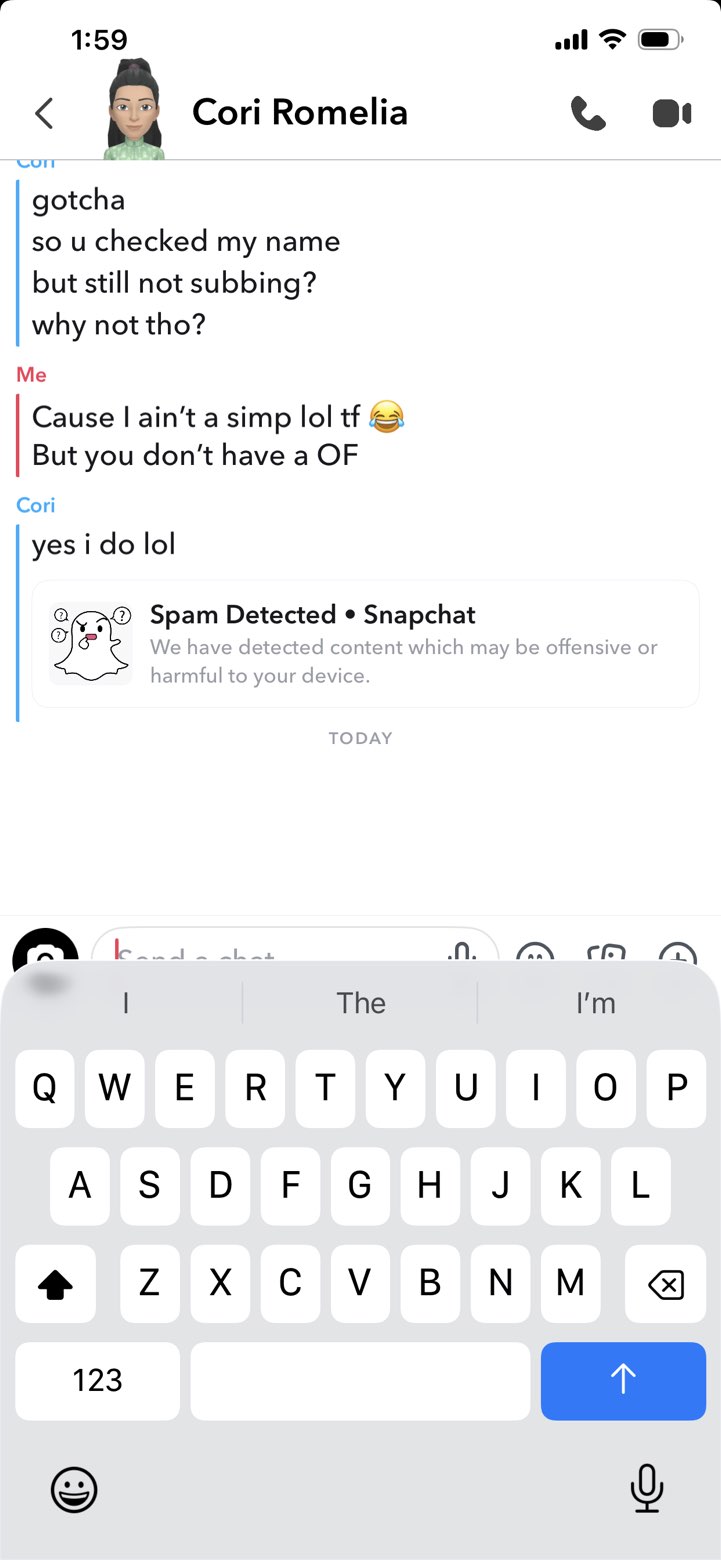The image size is (721, 1560).
Task: Go back from Cori Romelia chat
Action: pos(44,113)
